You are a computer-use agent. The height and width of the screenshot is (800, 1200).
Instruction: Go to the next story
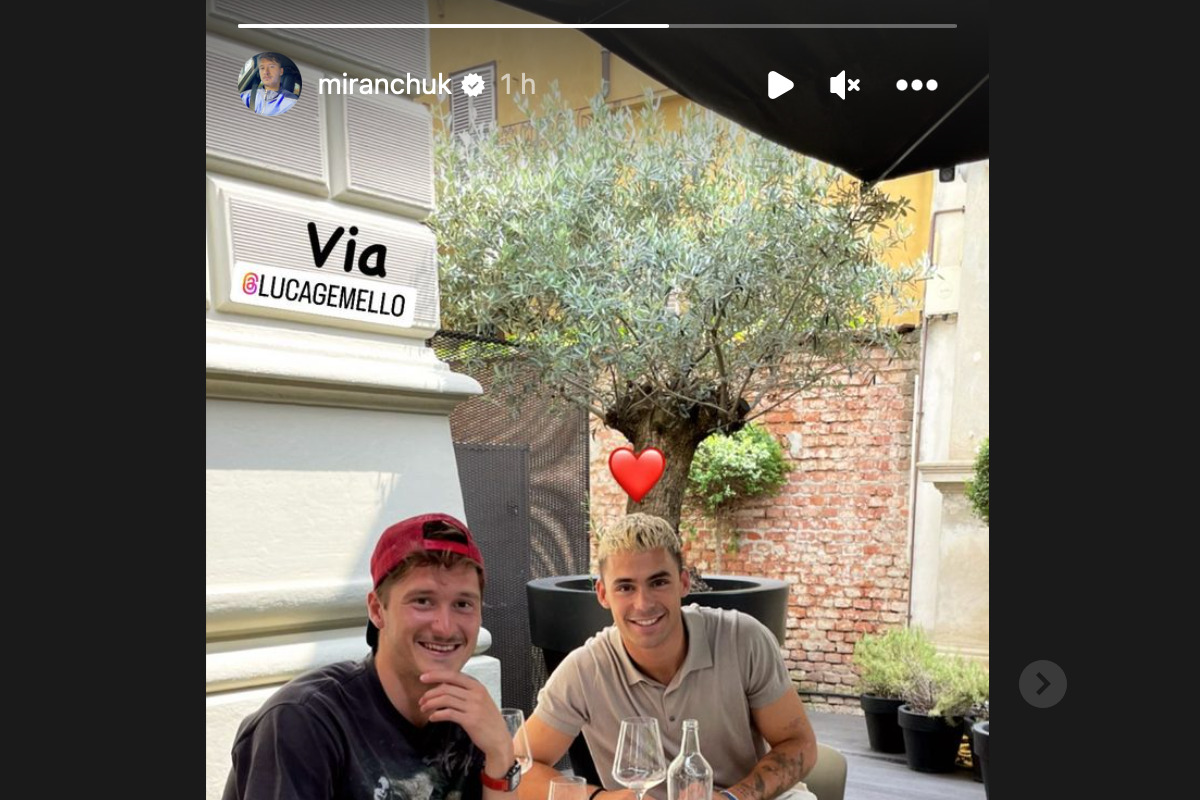(1042, 684)
